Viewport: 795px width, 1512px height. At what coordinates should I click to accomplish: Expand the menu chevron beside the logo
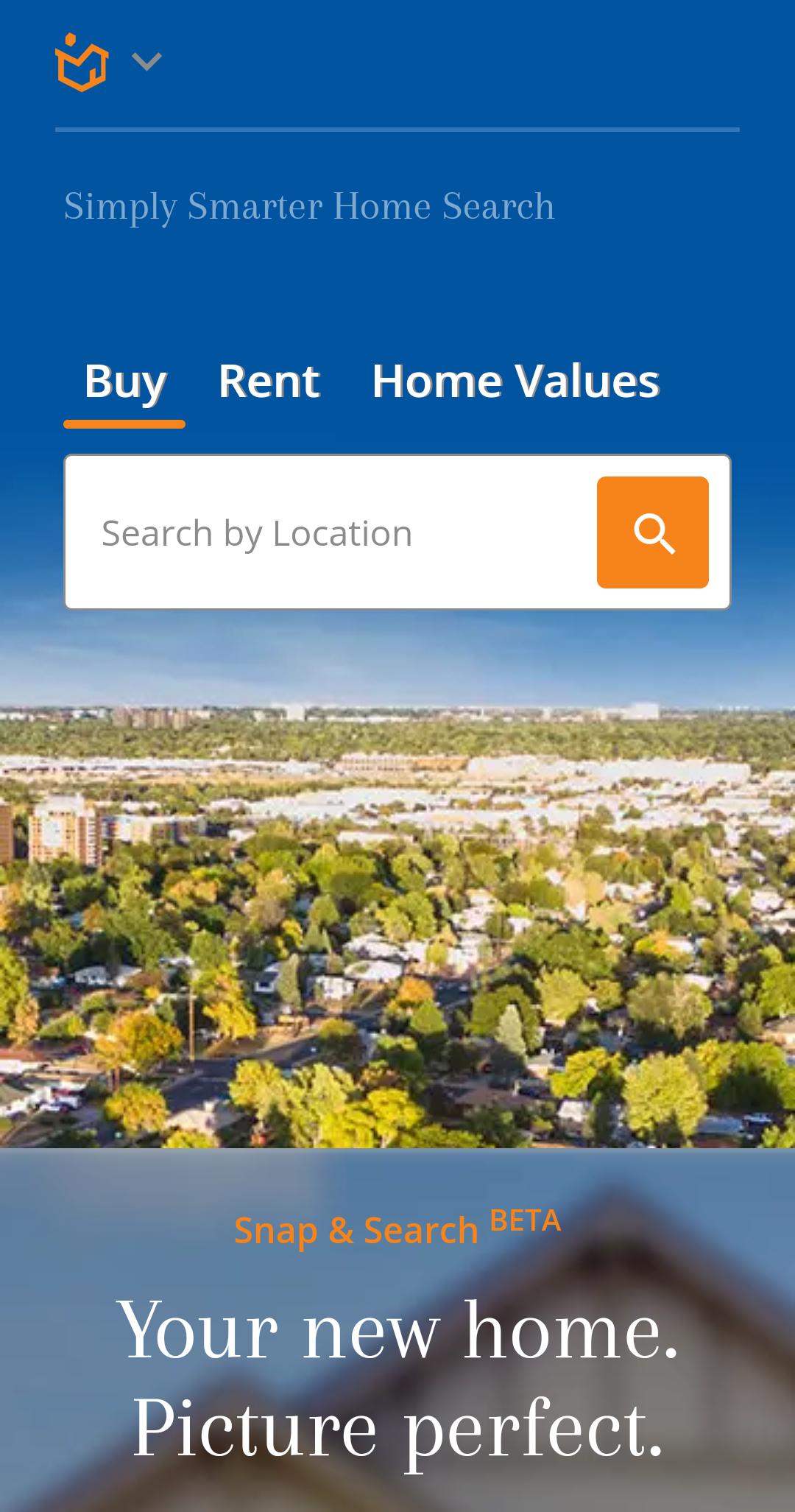(147, 62)
